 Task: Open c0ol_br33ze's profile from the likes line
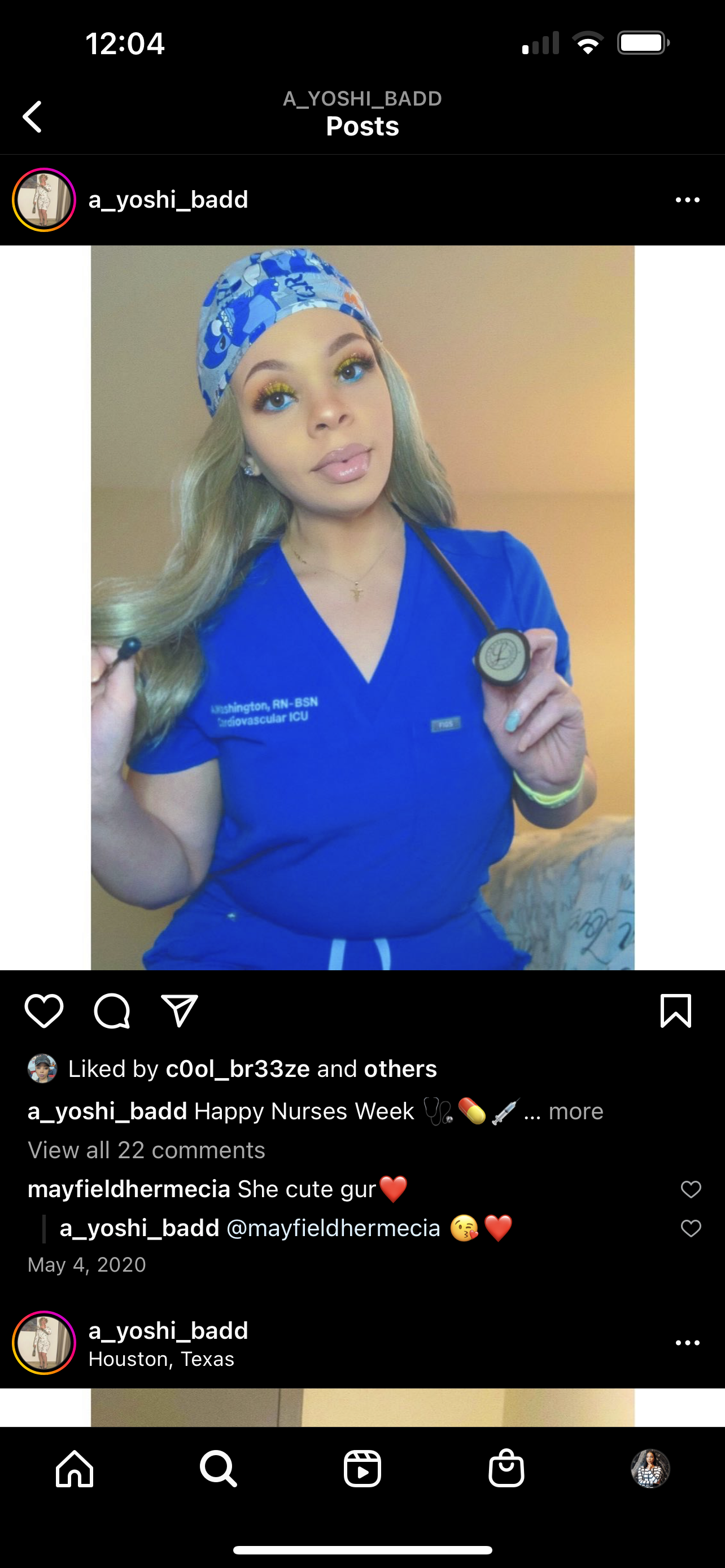coord(237,1069)
